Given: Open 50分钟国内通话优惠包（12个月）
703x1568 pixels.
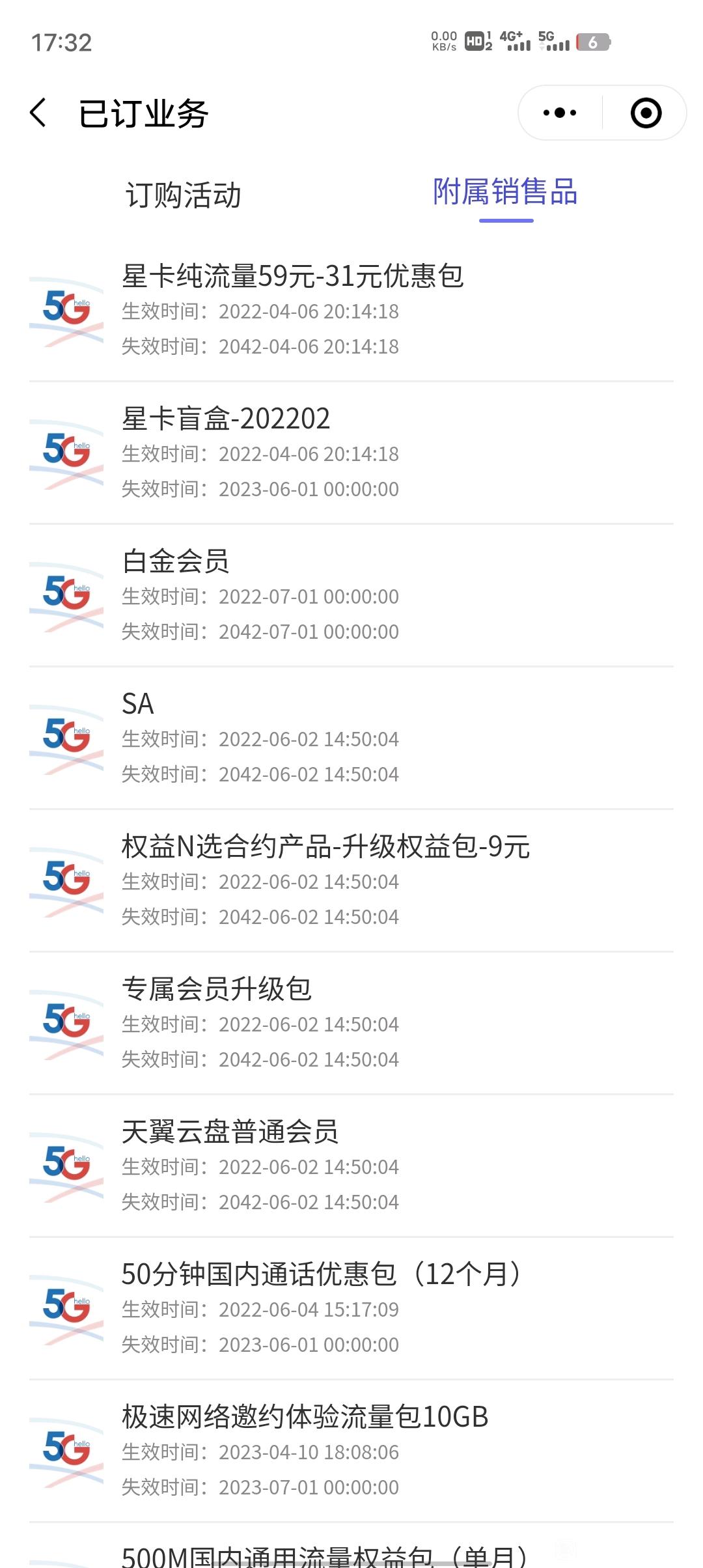Looking at the screenshot, I should click(351, 1309).
